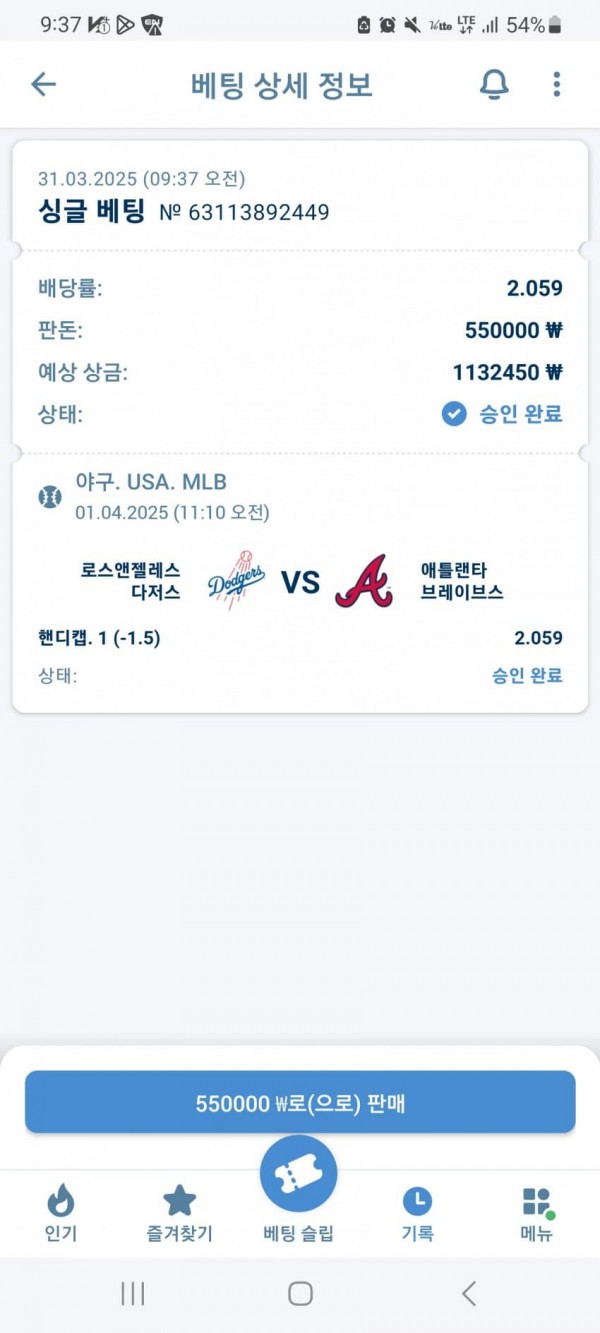600x1333 pixels.
Task: Go back using the top-left arrow
Action: click(43, 84)
